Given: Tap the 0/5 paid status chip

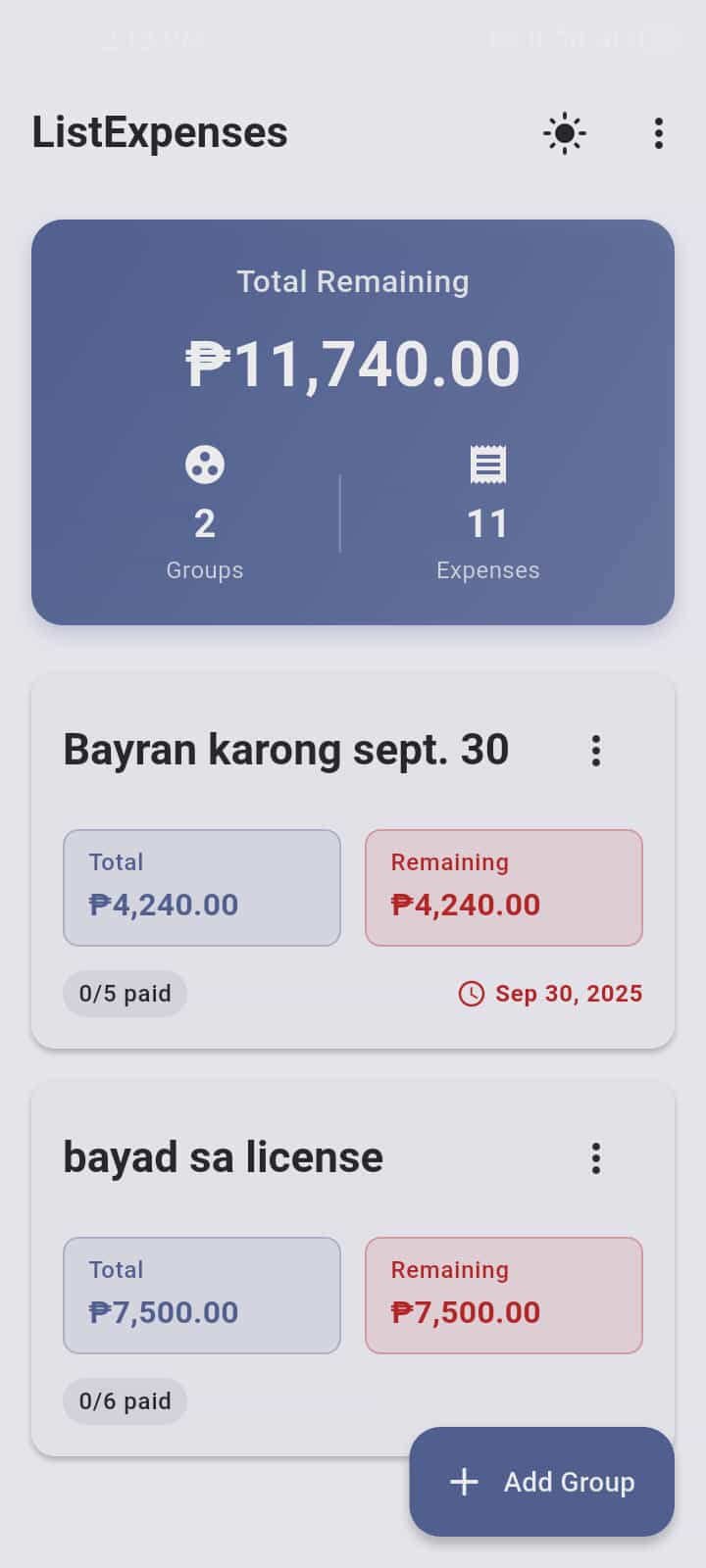Looking at the screenshot, I should point(125,993).
